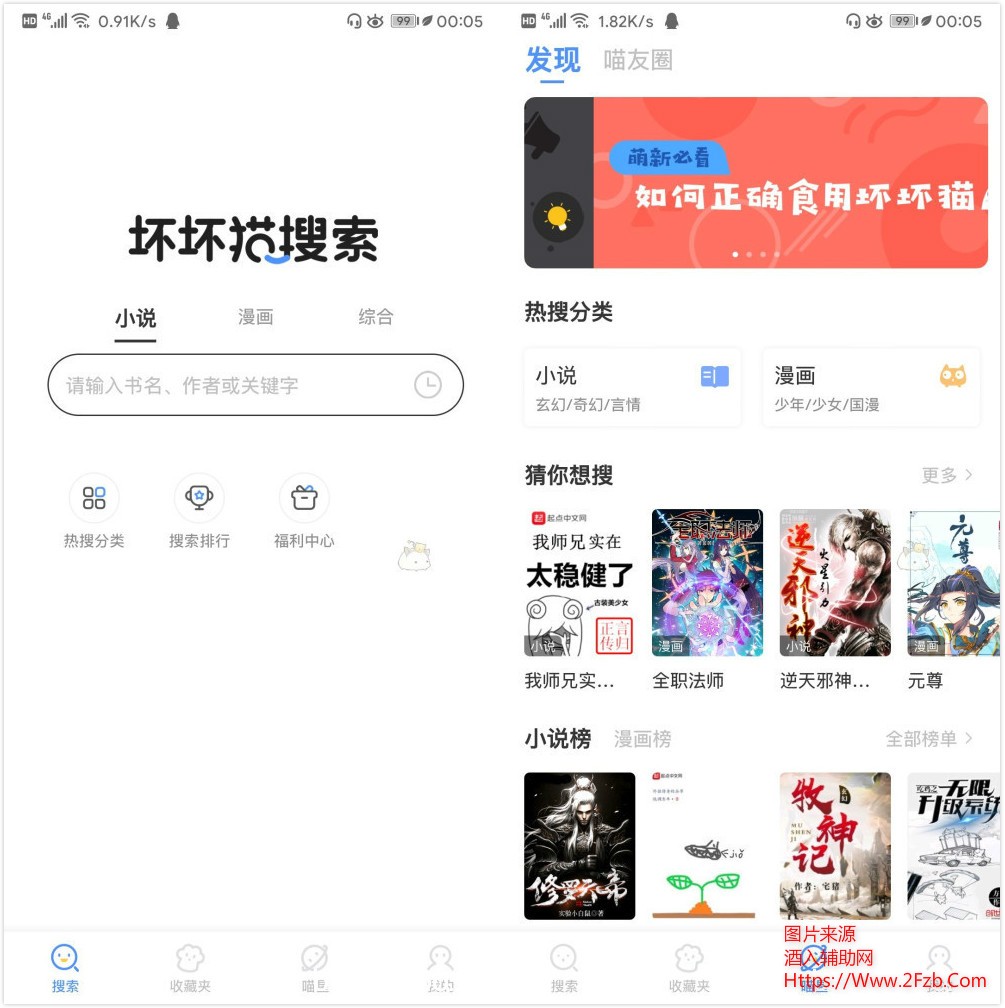Open the 我师兄实在太稳健了 novel cover
Screen dimensions: 1005x1008
(579, 583)
